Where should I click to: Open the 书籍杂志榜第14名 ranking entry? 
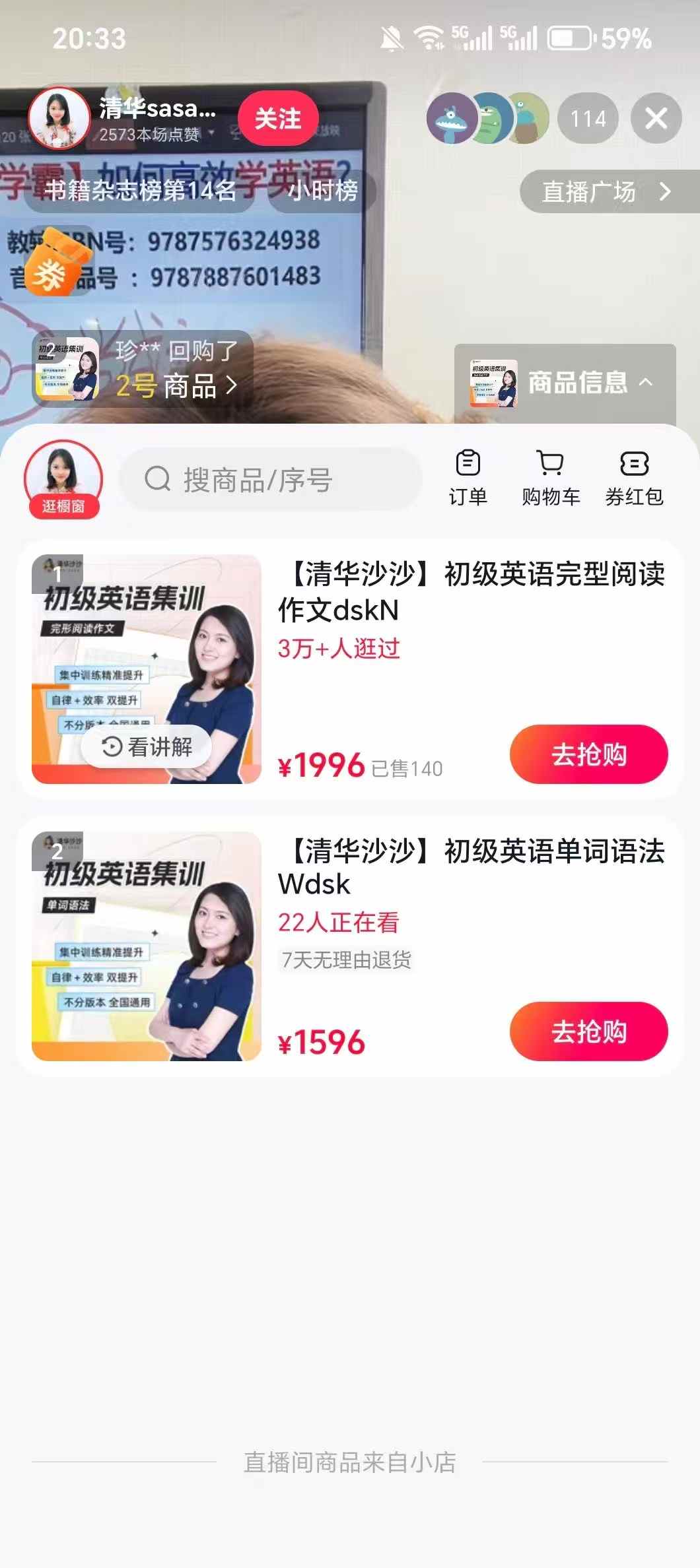pos(139,192)
